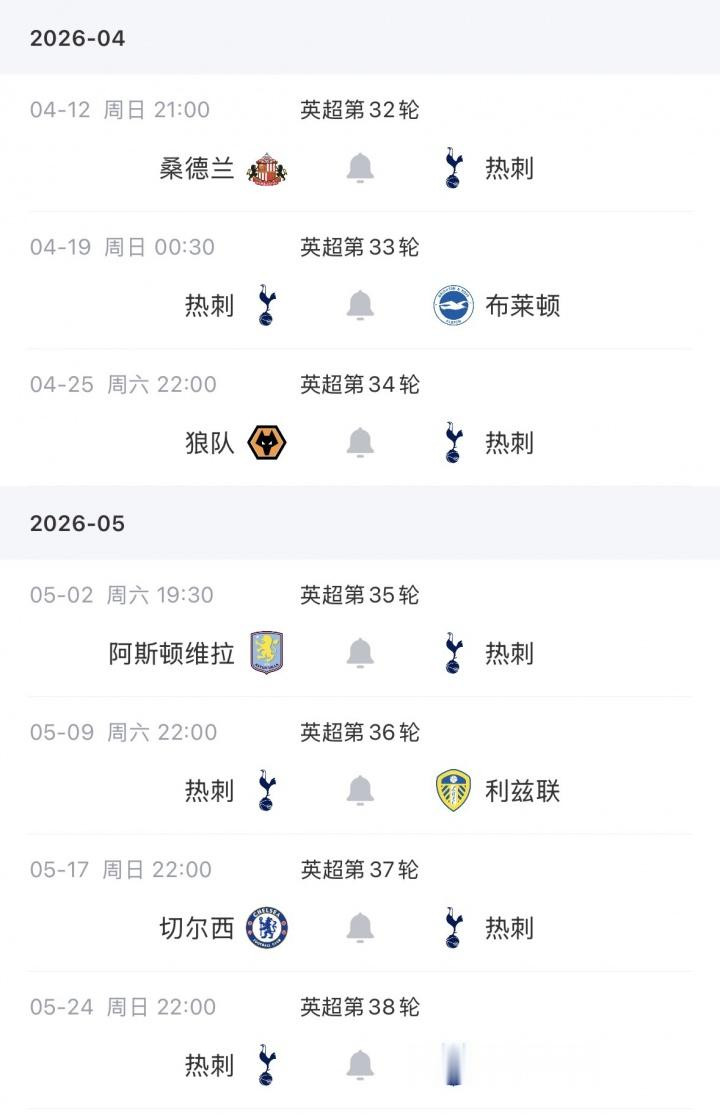Open the 英超第33轮 布莱顿 match row

522,305
